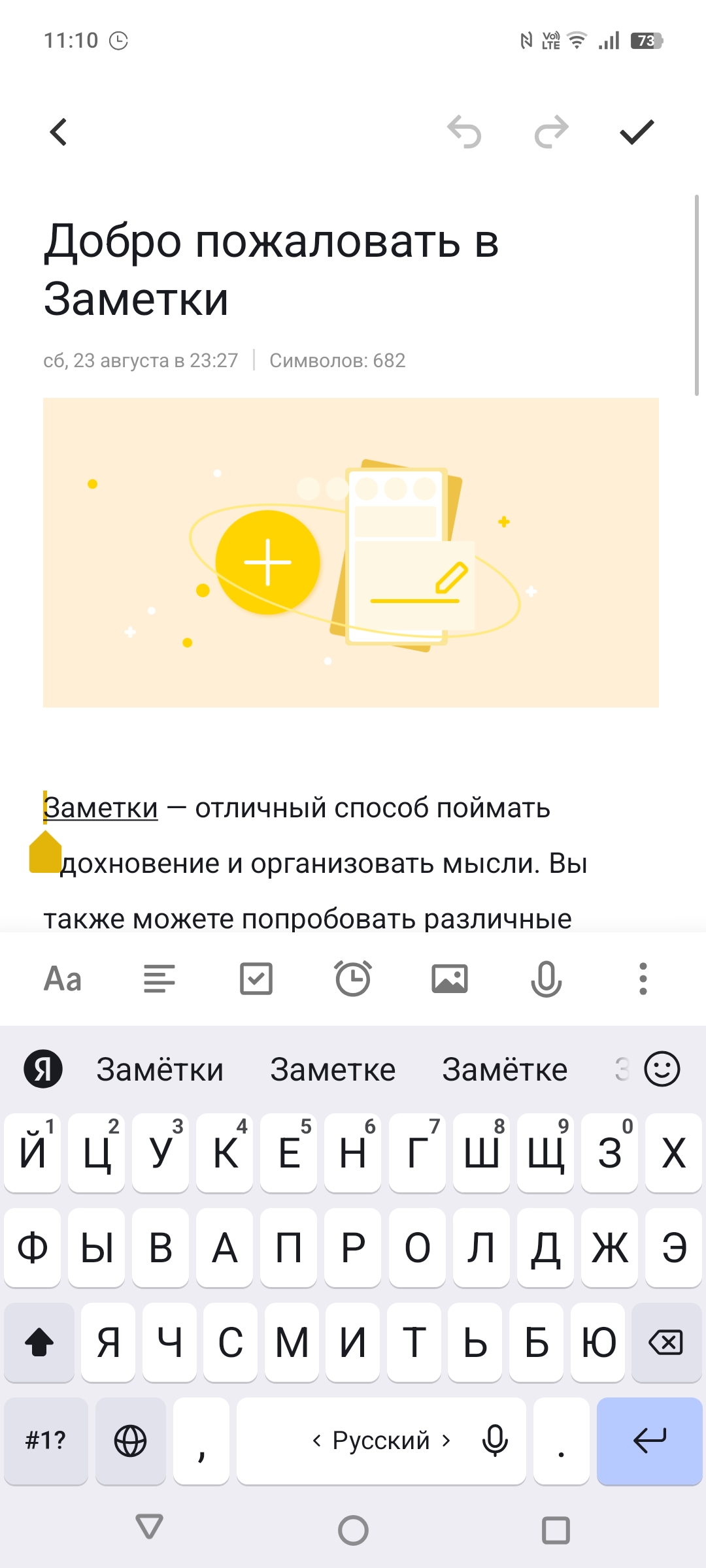The image size is (706, 1568).
Task: Insert an image into the note
Action: pos(450,979)
